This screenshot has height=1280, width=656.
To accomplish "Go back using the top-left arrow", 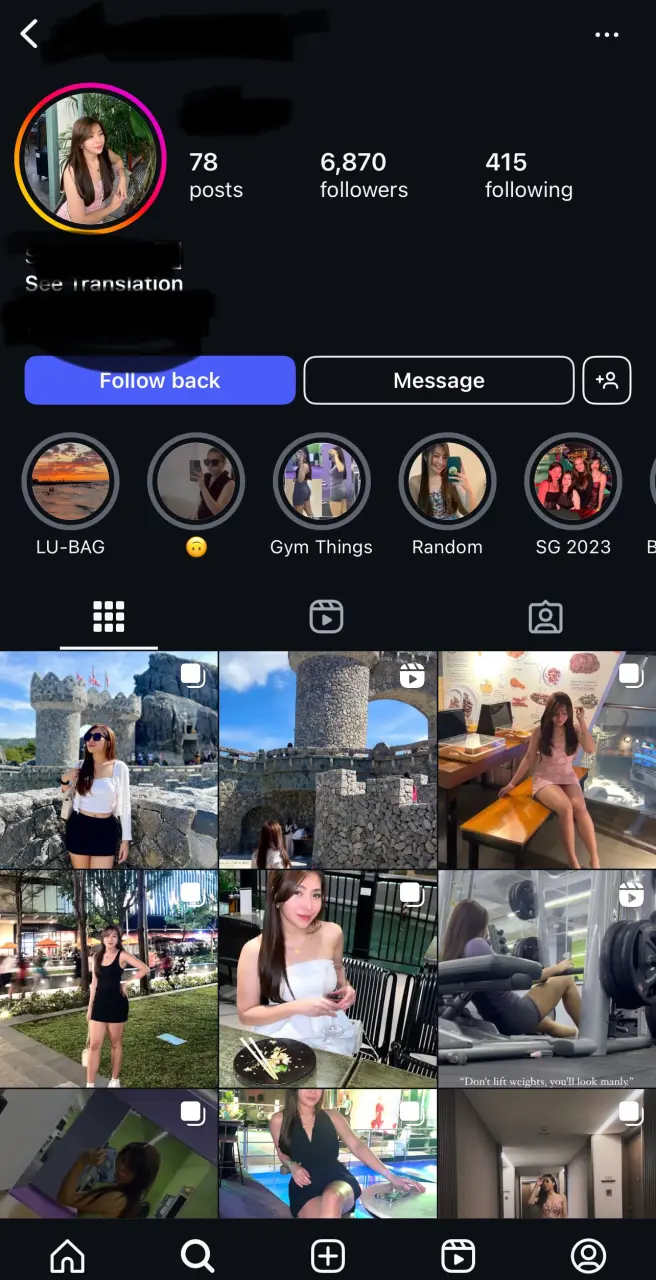I will pyautogui.click(x=29, y=35).
